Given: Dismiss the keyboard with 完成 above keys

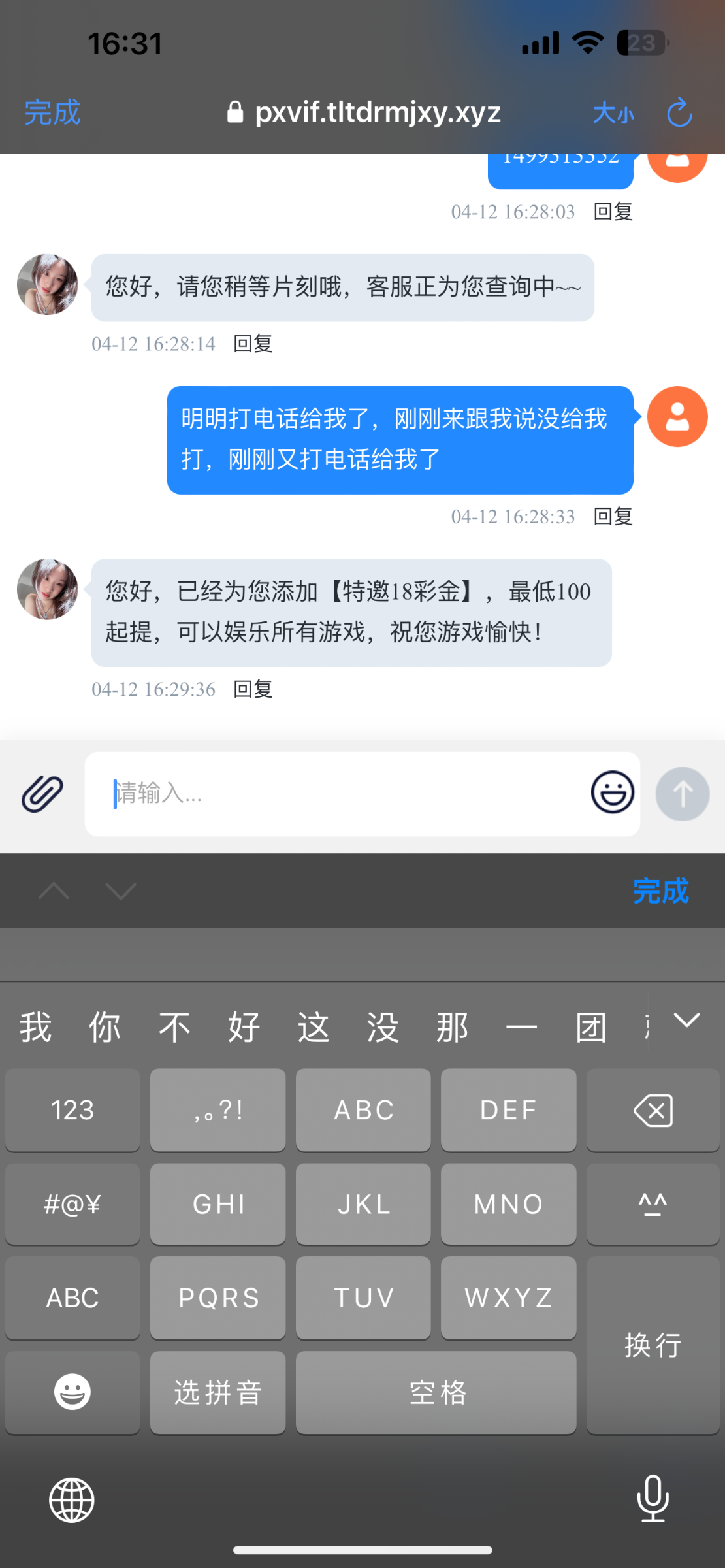Looking at the screenshot, I should click(660, 891).
